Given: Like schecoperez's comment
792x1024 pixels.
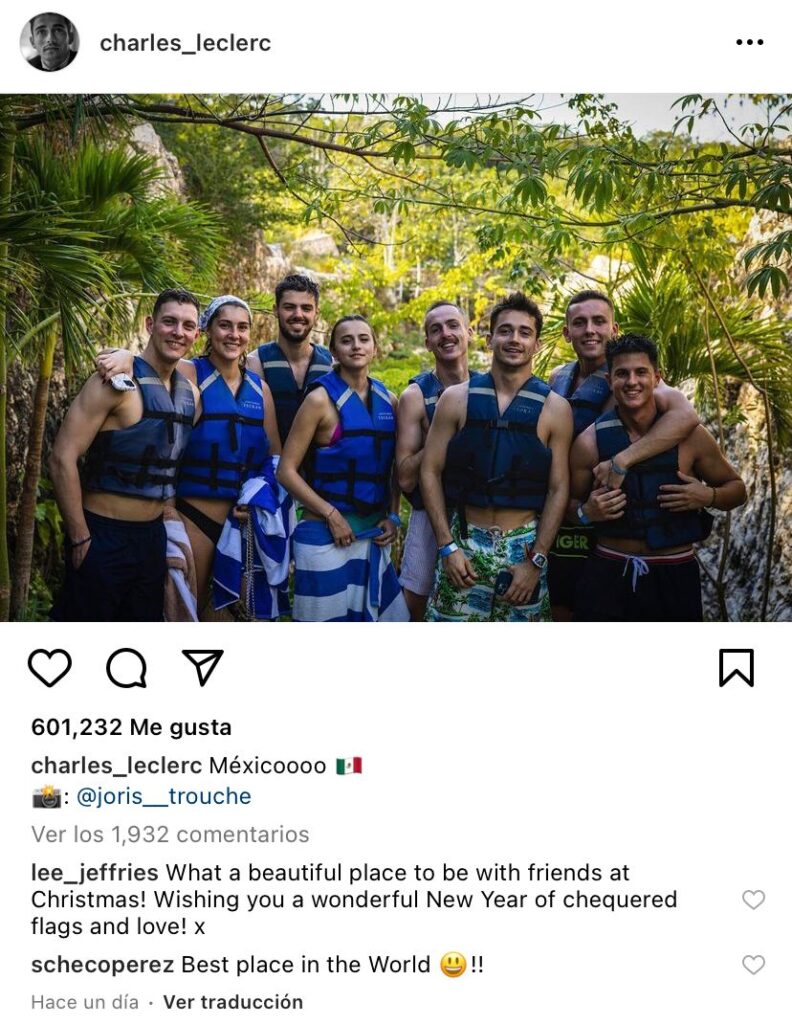Looking at the screenshot, I should pos(753,965).
